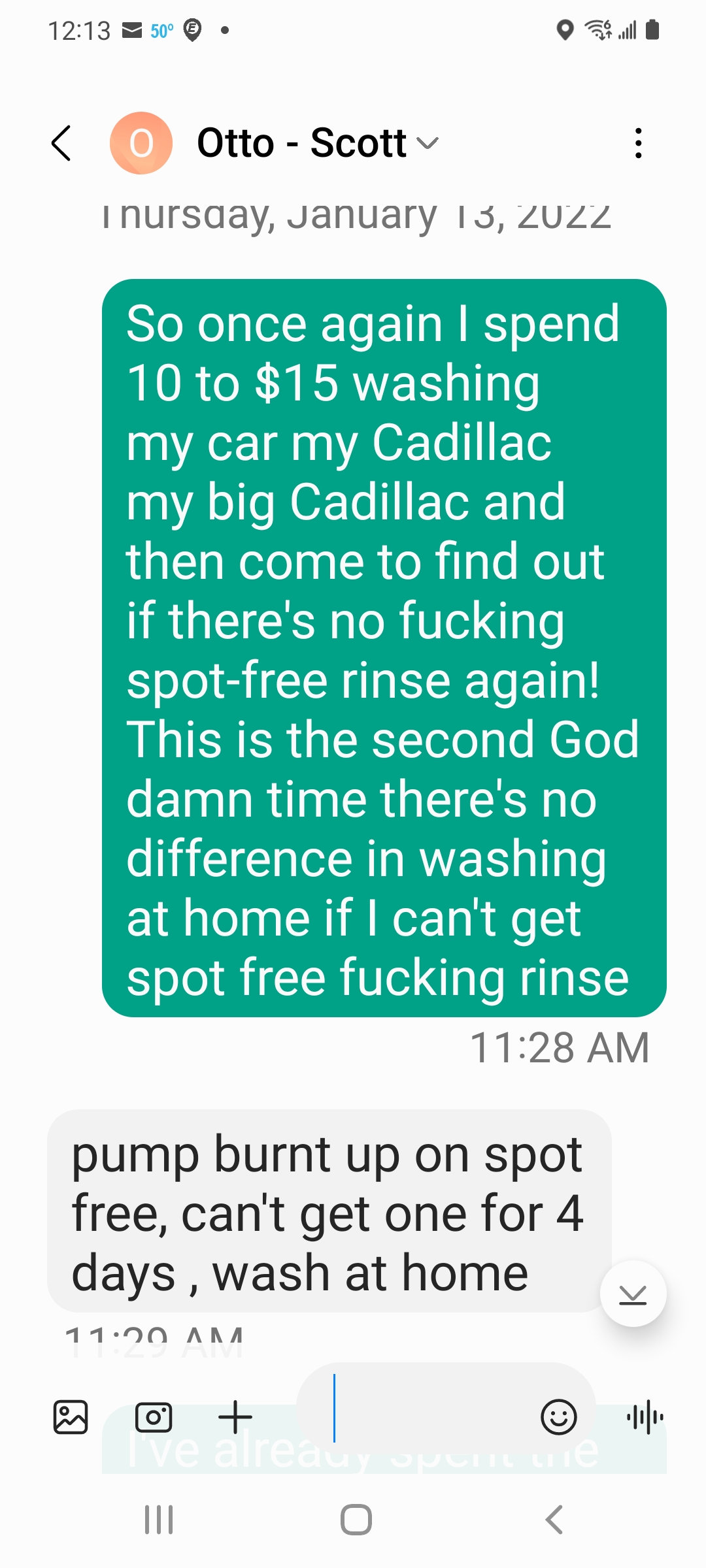Tap the system home button

(356, 1520)
